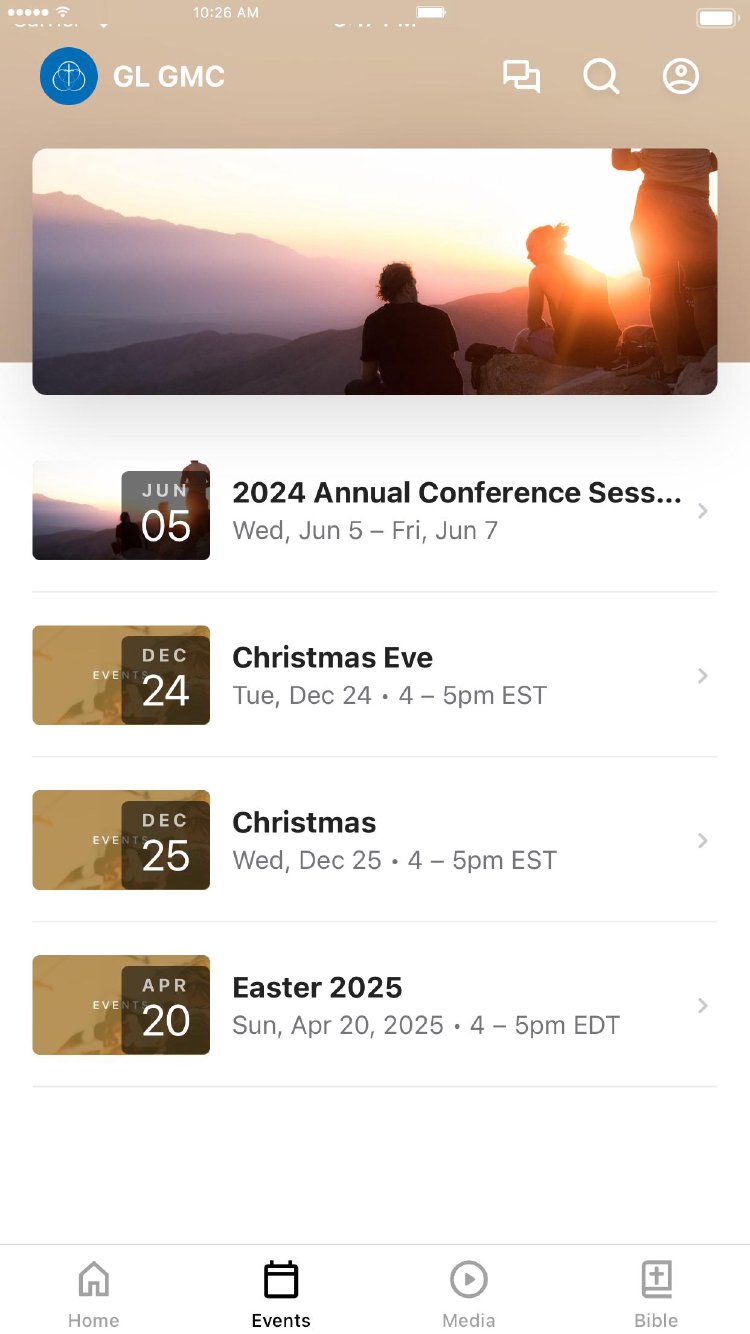Image resolution: width=750 pixels, height=1334 pixels.
Task: Select the Events tab
Action: click(x=281, y=1292)
